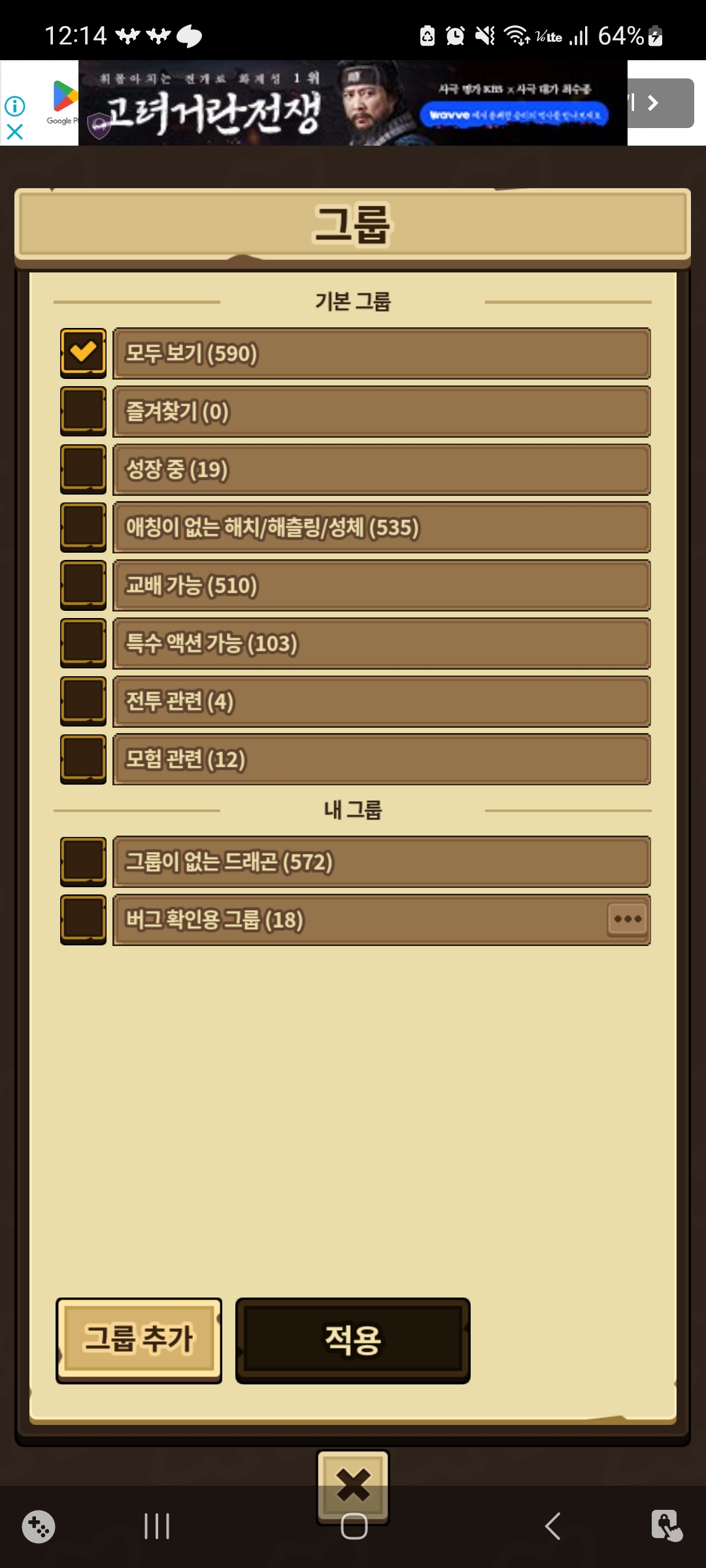
Task: Check 애칭이 없는 해치/해츨링/성체 (535)
Action: [x=83, y=527]
